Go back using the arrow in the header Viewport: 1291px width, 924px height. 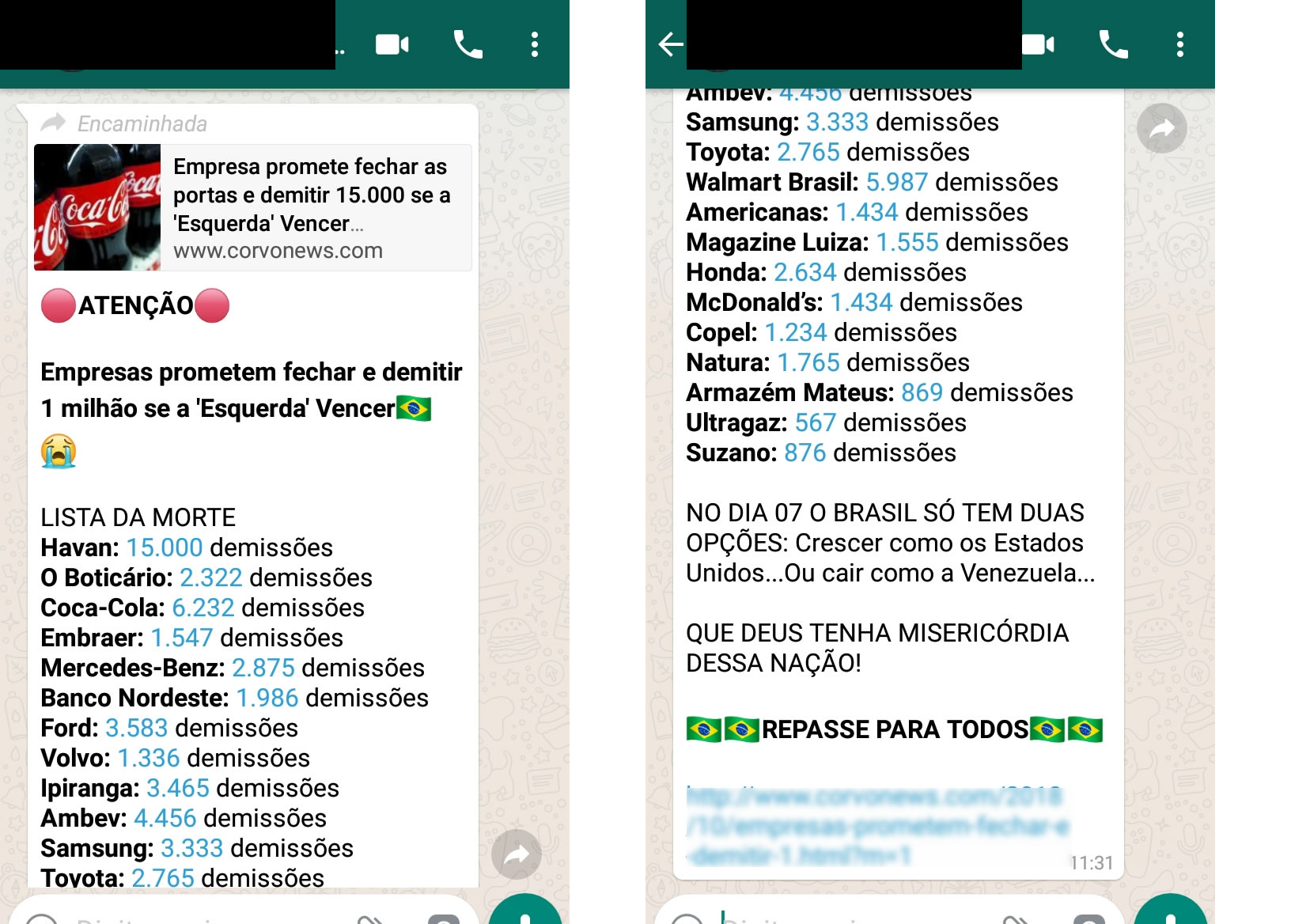671,44
